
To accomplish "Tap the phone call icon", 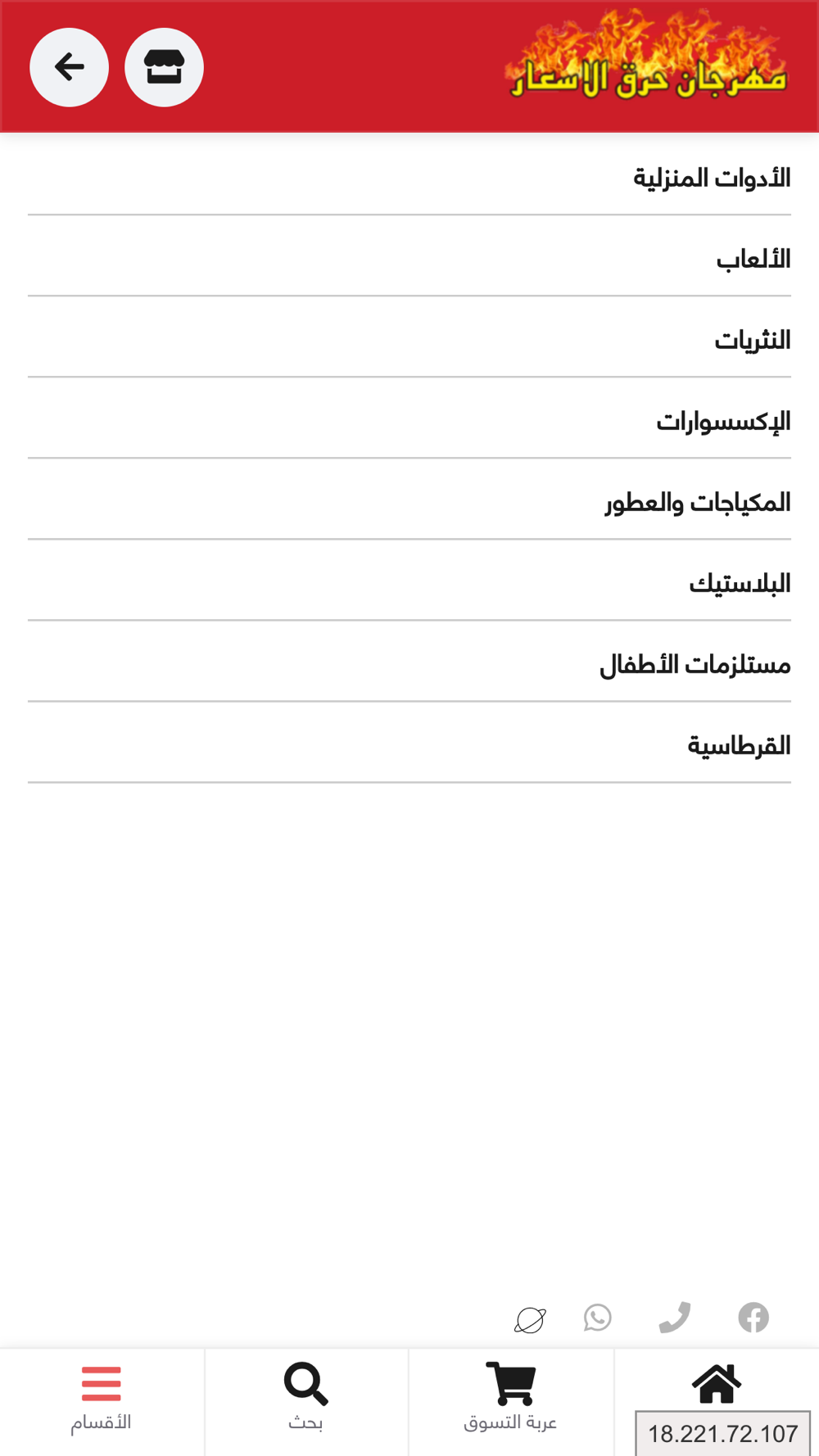I will pos(675,1318).
